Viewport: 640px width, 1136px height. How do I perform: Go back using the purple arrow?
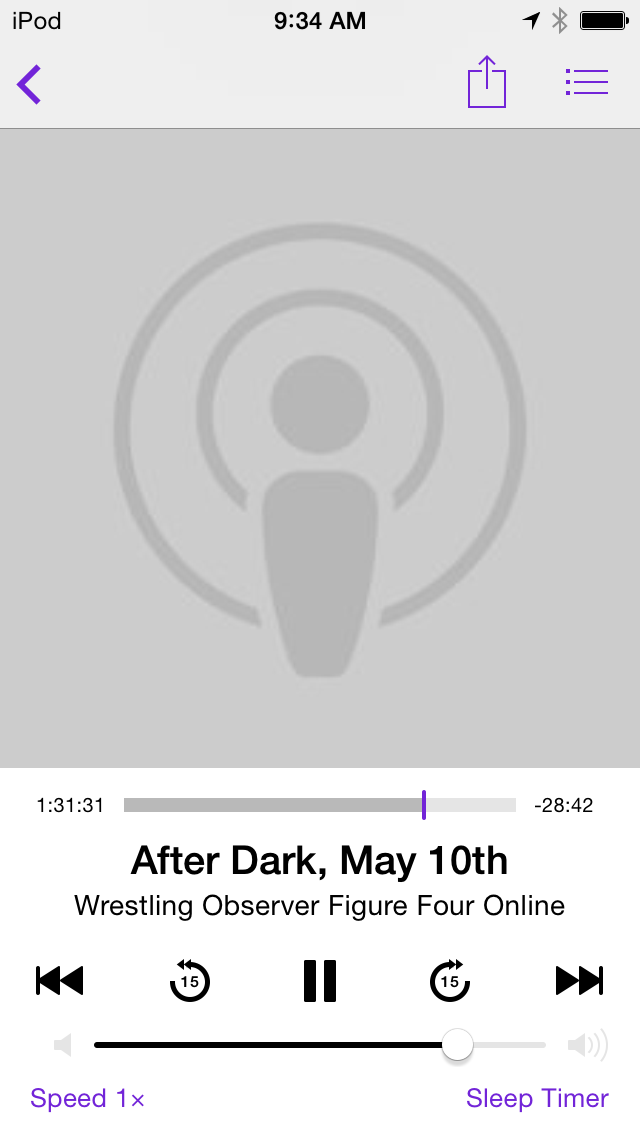point(29,84)
